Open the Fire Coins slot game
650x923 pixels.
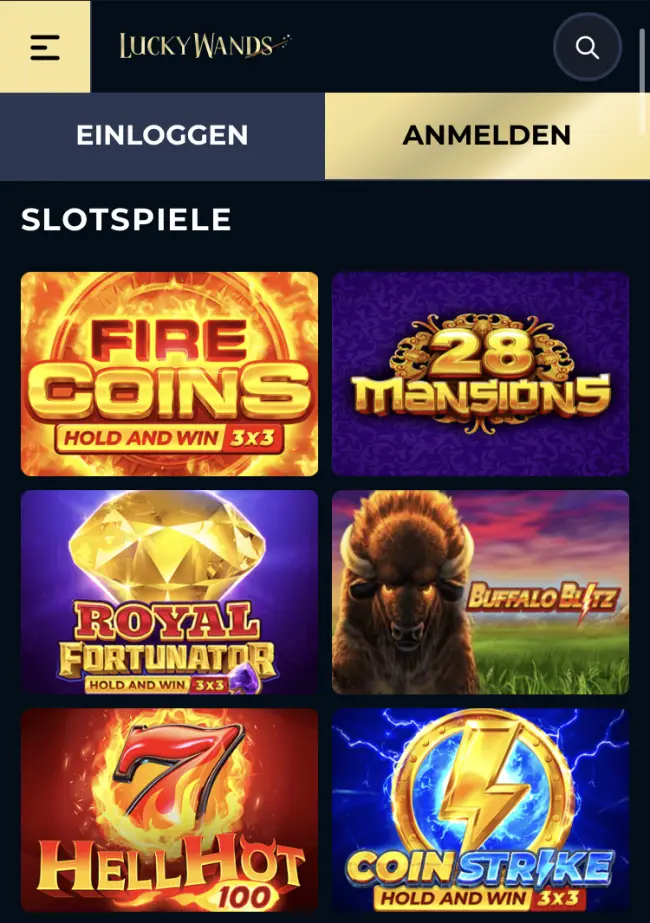pyautogui.click(x=169, y=374)
